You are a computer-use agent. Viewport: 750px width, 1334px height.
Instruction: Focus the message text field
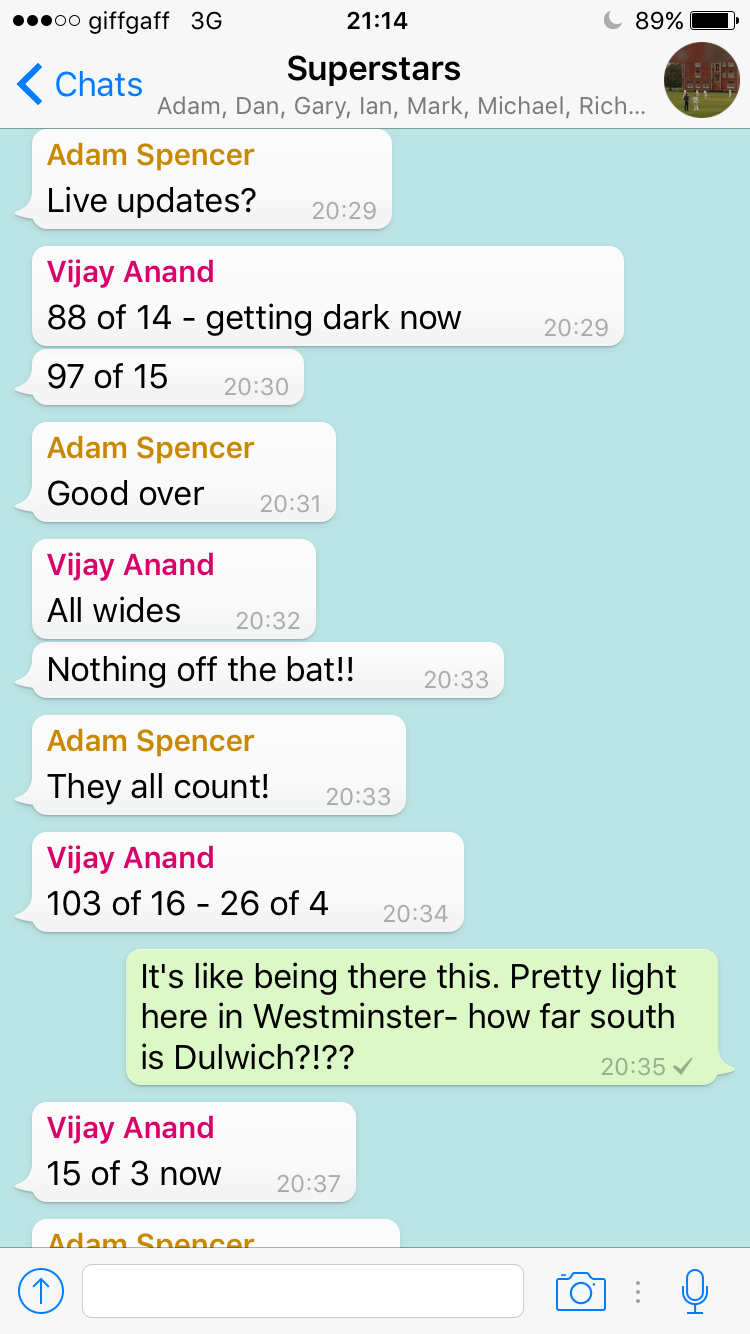302,1291
